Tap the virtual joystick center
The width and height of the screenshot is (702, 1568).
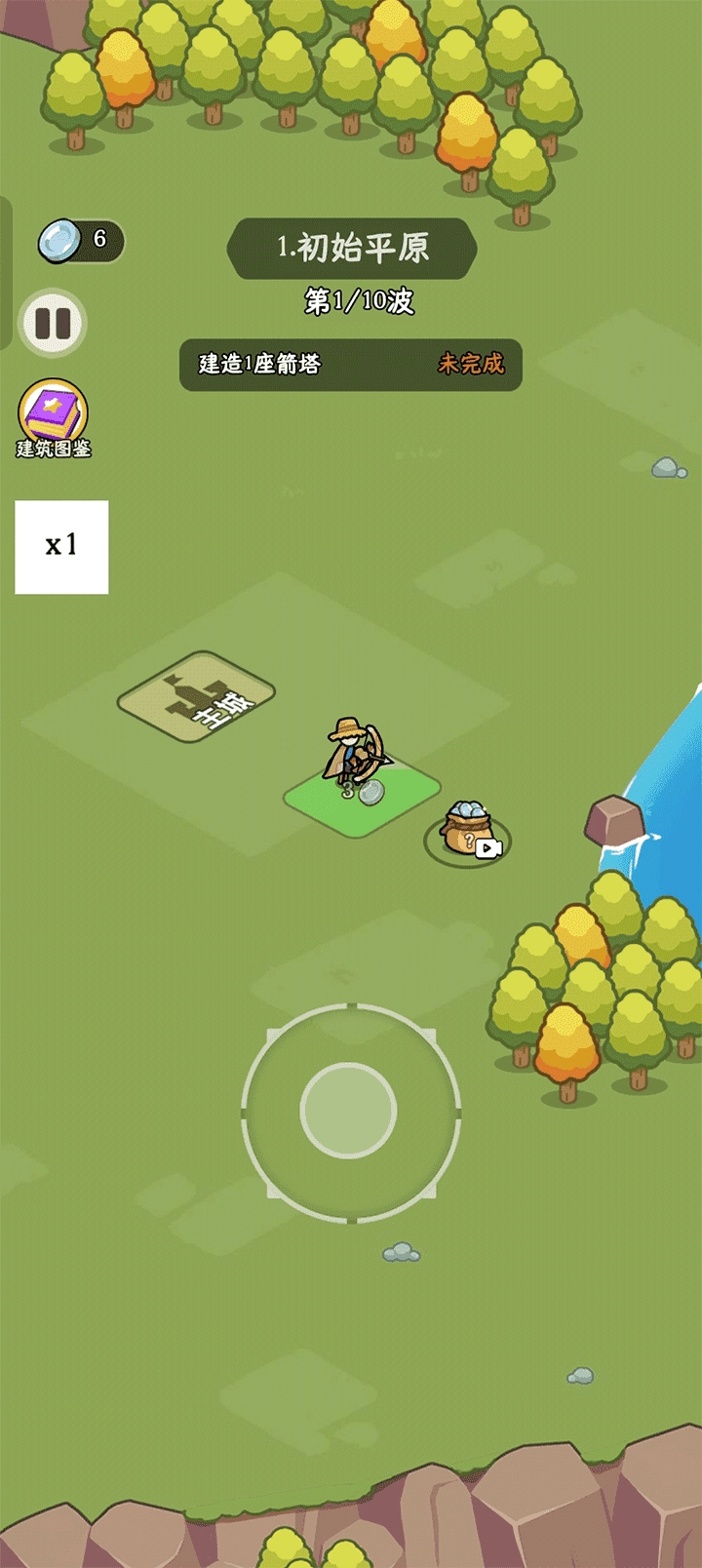(x=348, y=1111)
